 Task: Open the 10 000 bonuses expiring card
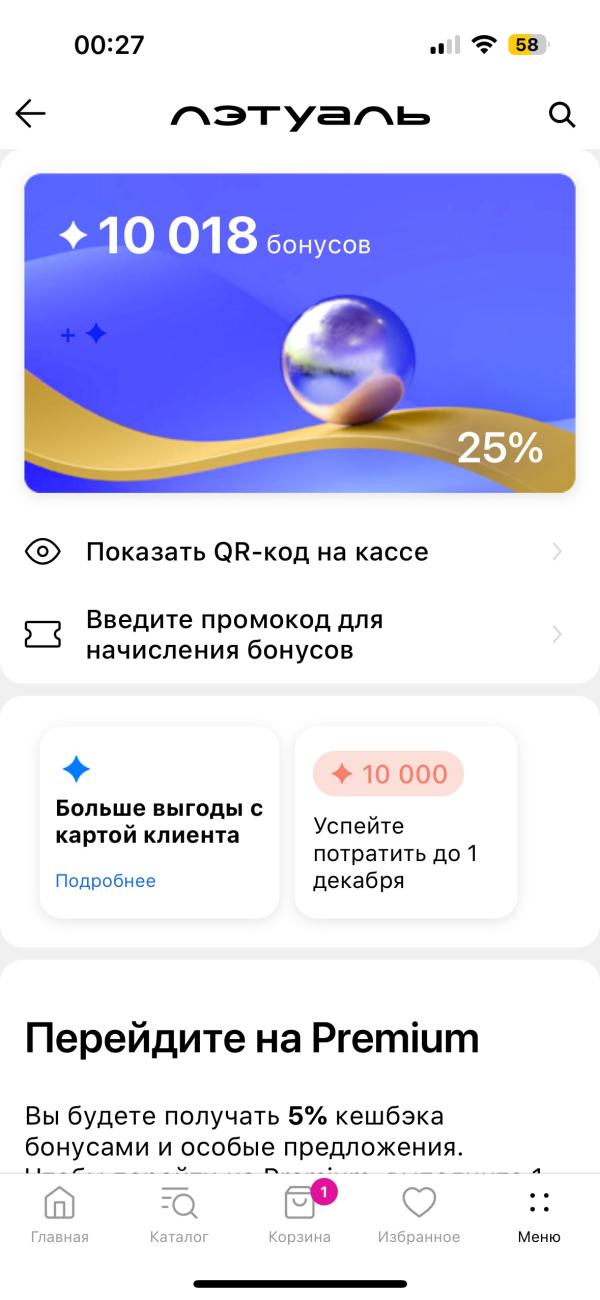pyautogui.click(x=406, y=822)
